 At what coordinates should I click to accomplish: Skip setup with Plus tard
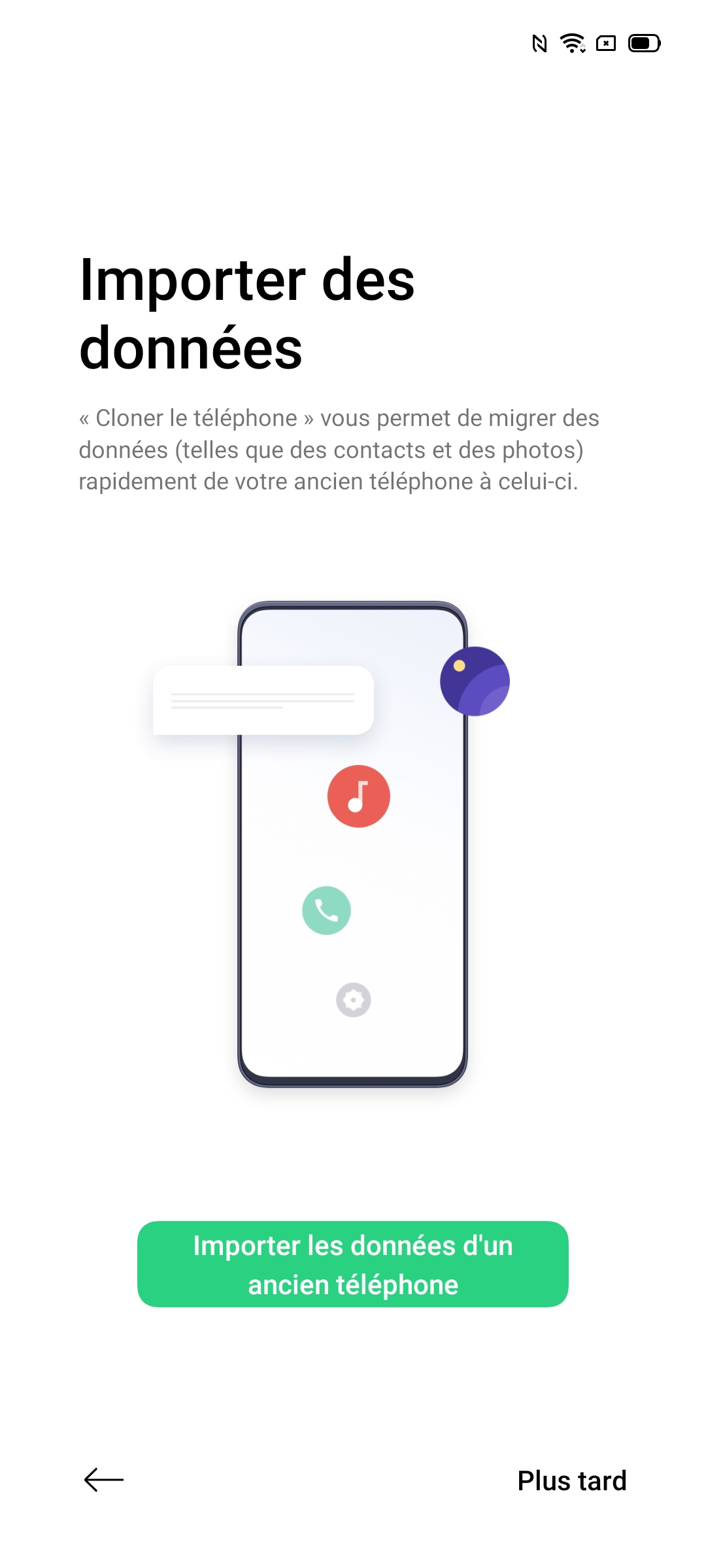coord(572,1480)
